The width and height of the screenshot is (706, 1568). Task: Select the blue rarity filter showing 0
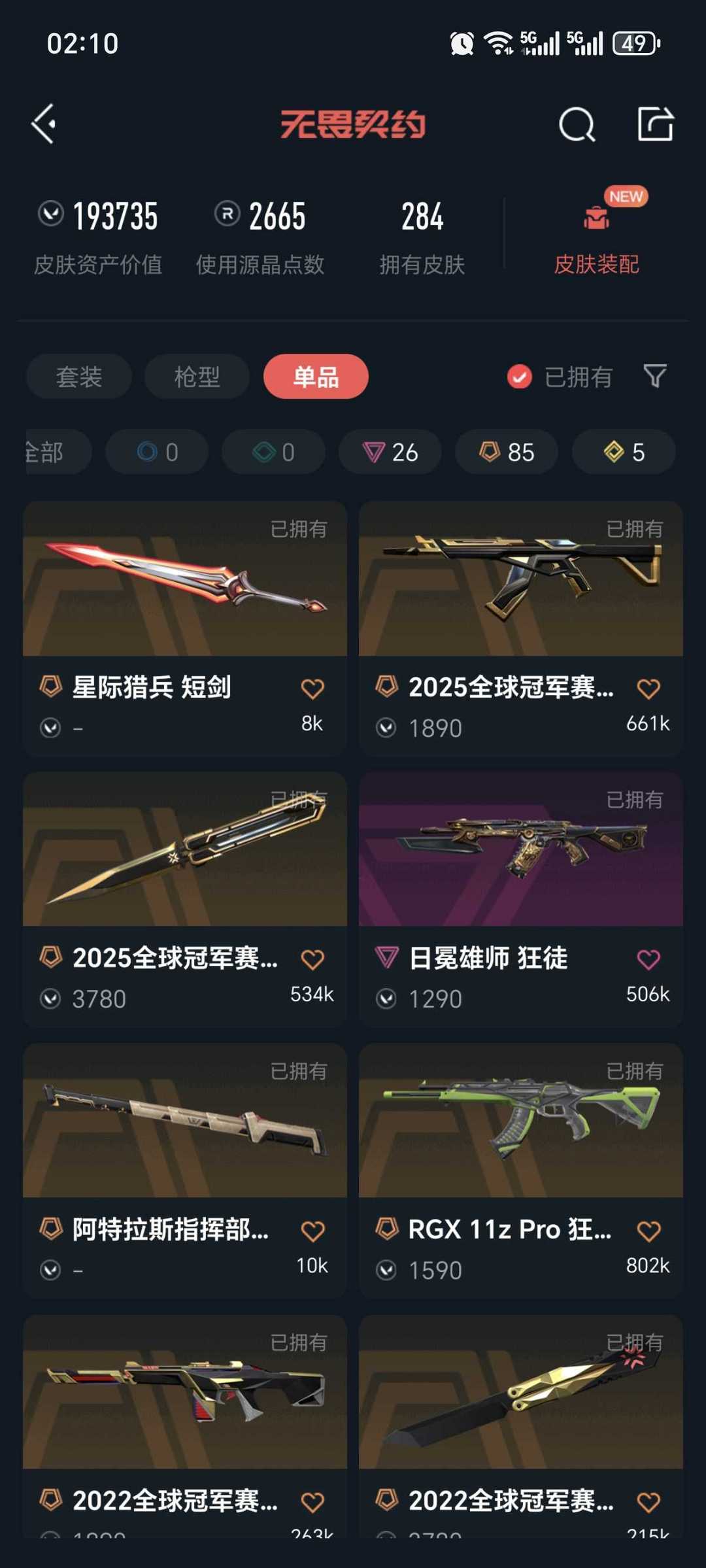157,452
